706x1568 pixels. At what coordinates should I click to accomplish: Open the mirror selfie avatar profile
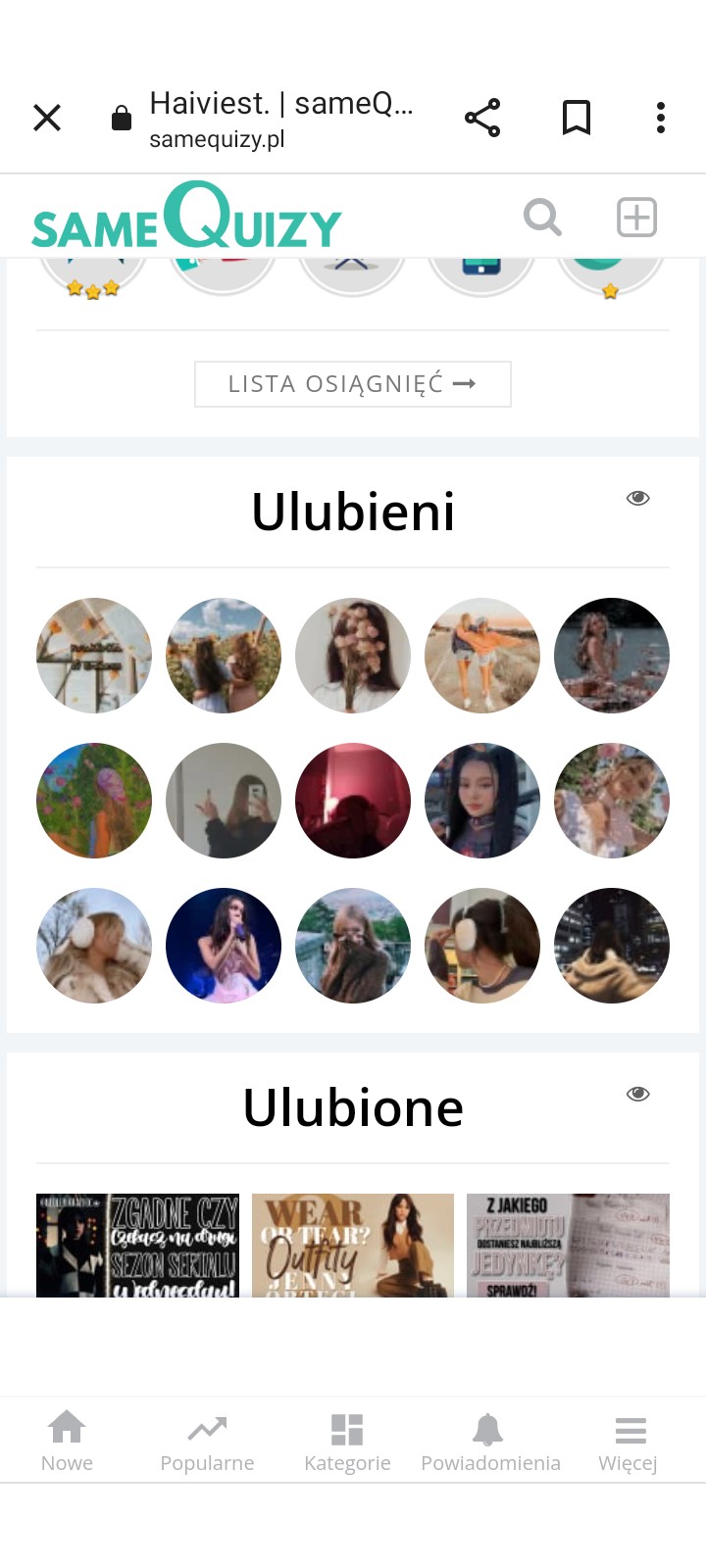tap(224, 801)
